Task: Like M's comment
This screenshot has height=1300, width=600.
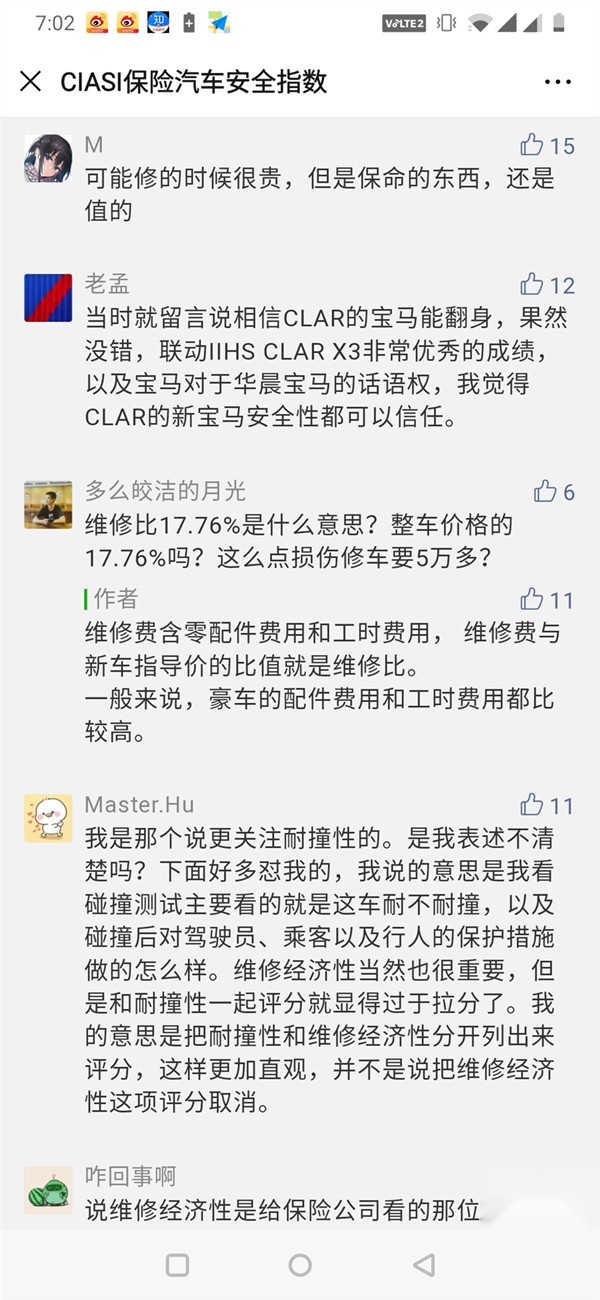Action: pos(533,145)
